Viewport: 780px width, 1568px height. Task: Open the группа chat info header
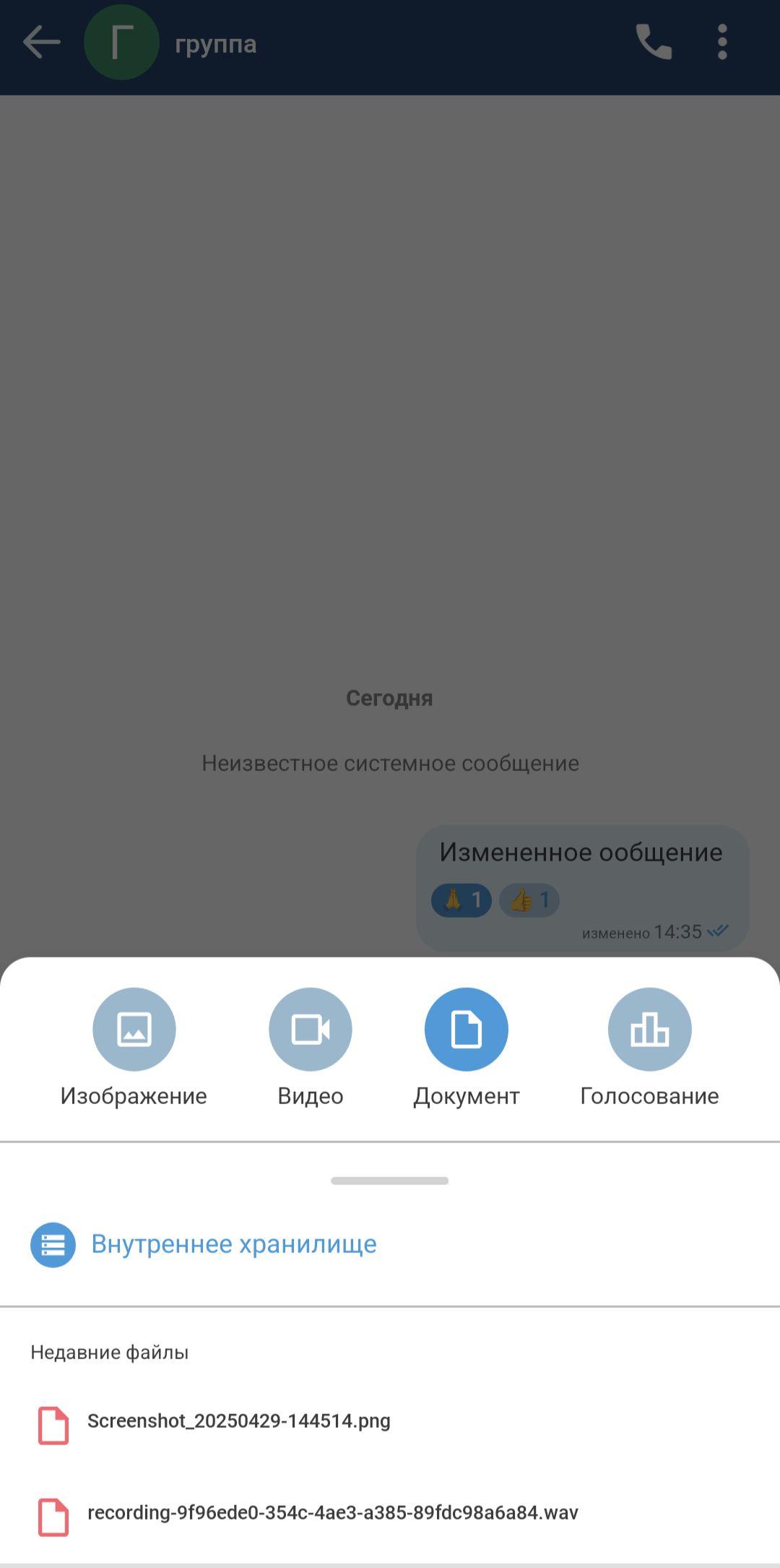coord(215,44)
